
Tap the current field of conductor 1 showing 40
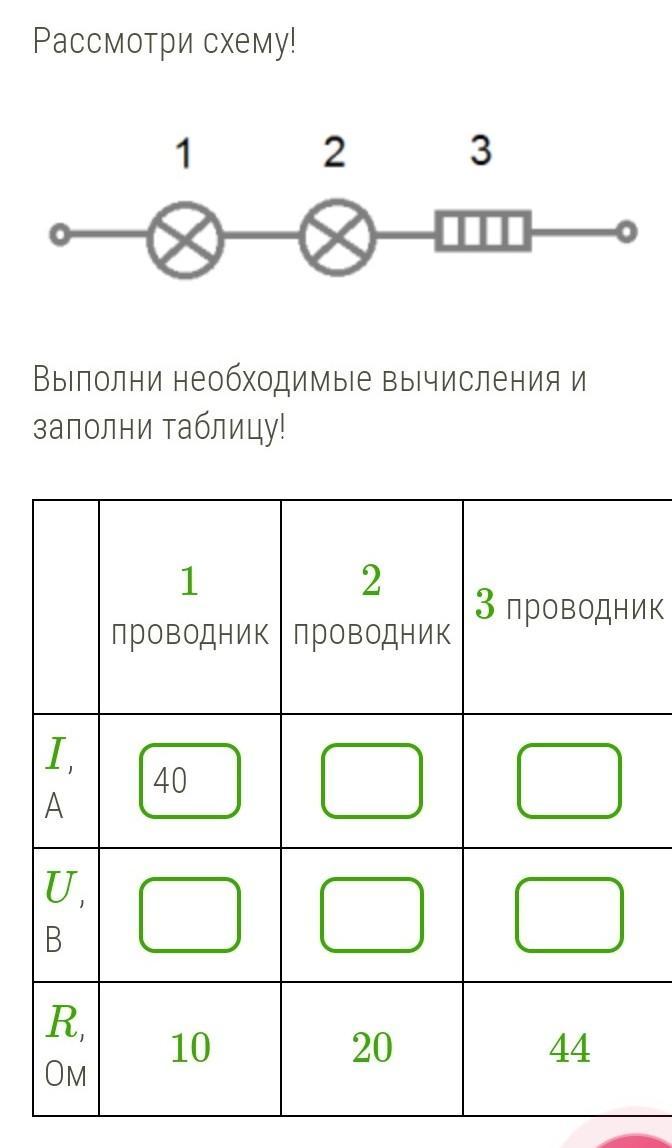[x=190, y=780]
